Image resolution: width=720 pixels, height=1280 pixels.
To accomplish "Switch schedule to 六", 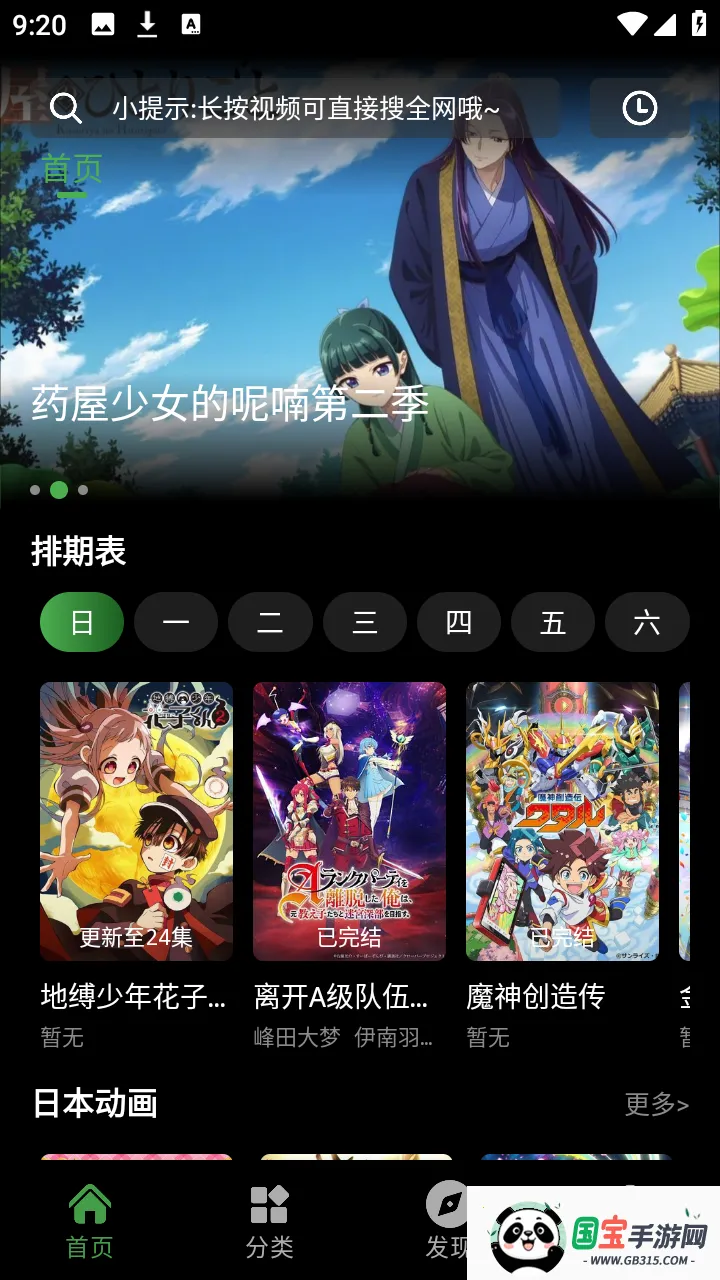I will click(647, 622).
